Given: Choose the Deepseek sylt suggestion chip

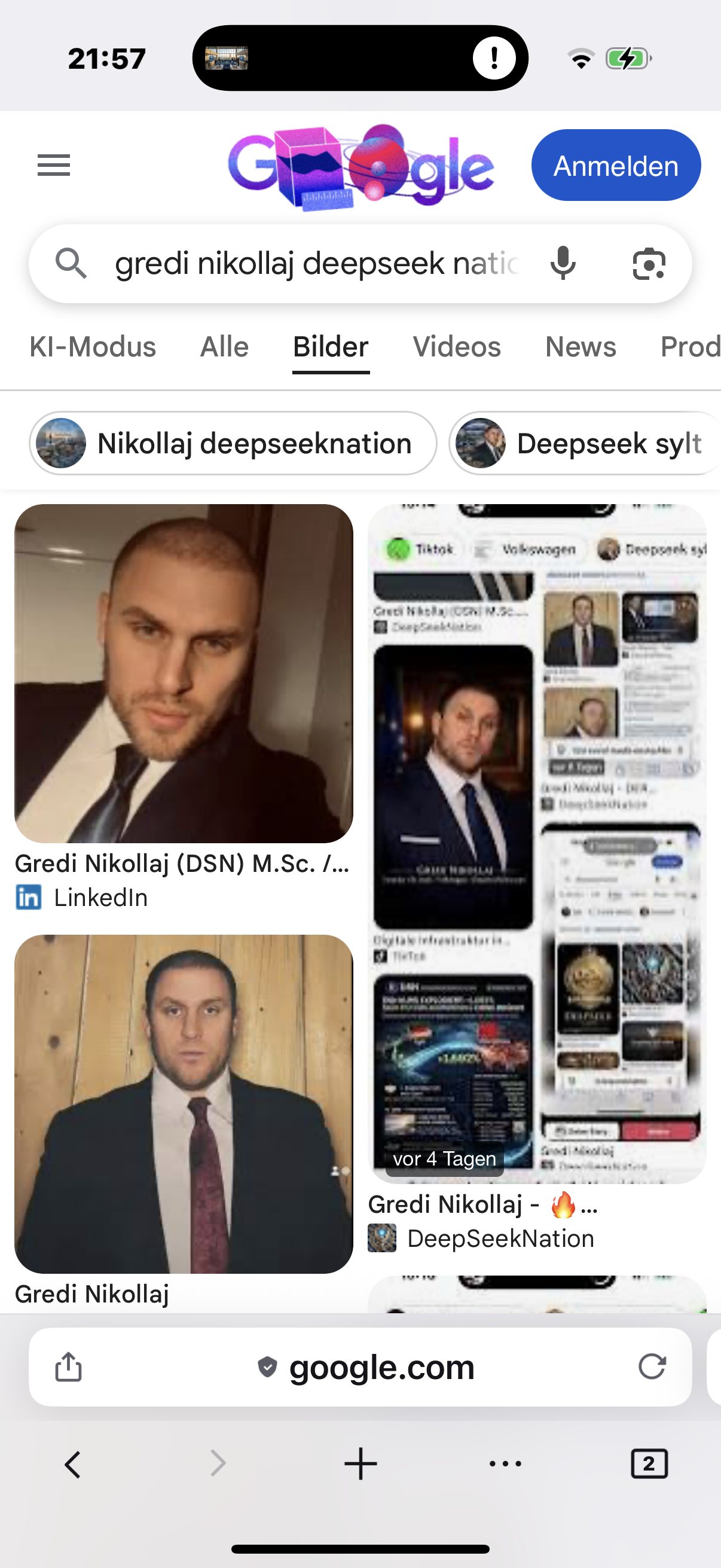Looking at the screenshot, I should [584, 443].
